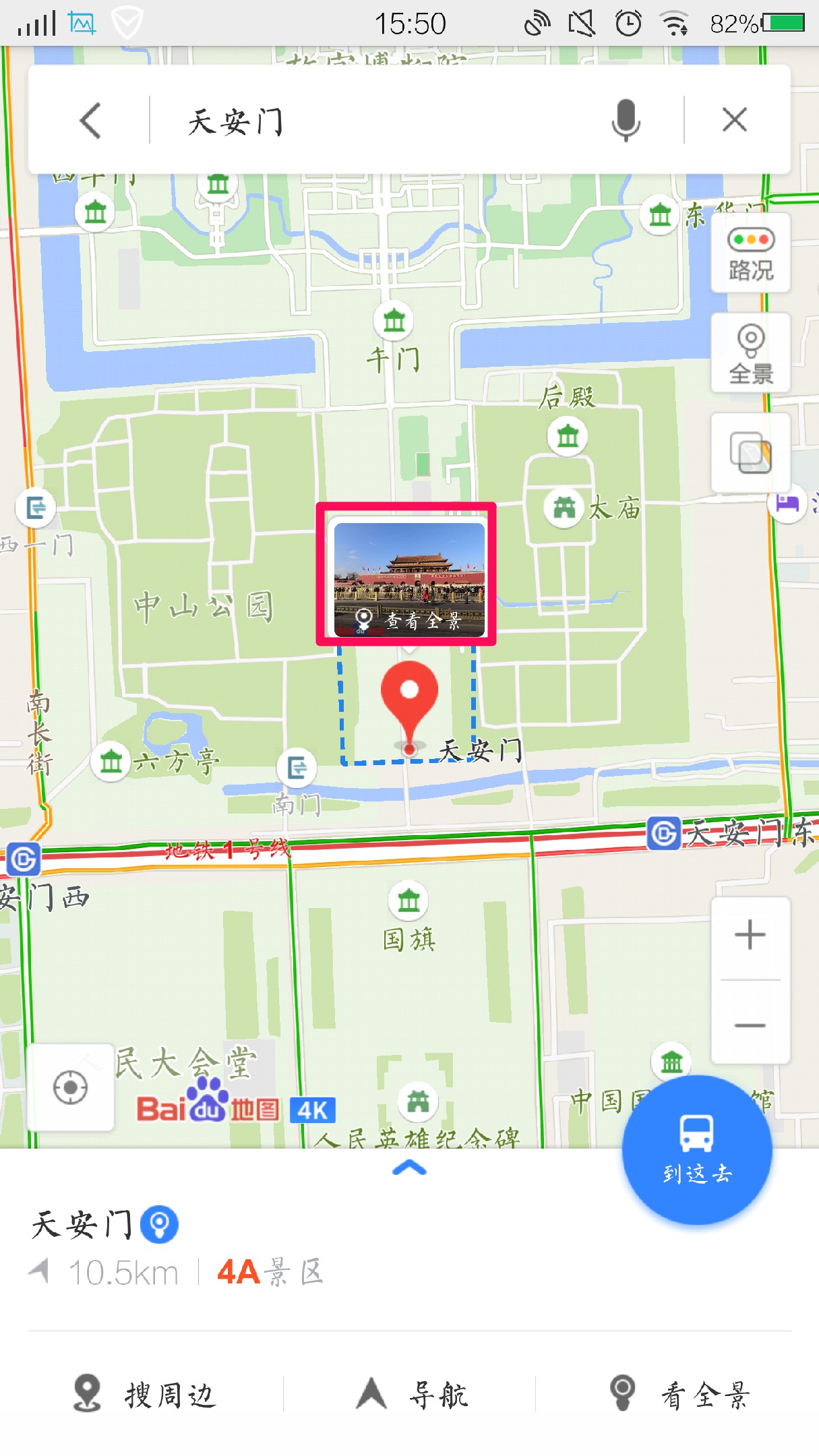Tap the 天安门 search field

coord(377,121)
